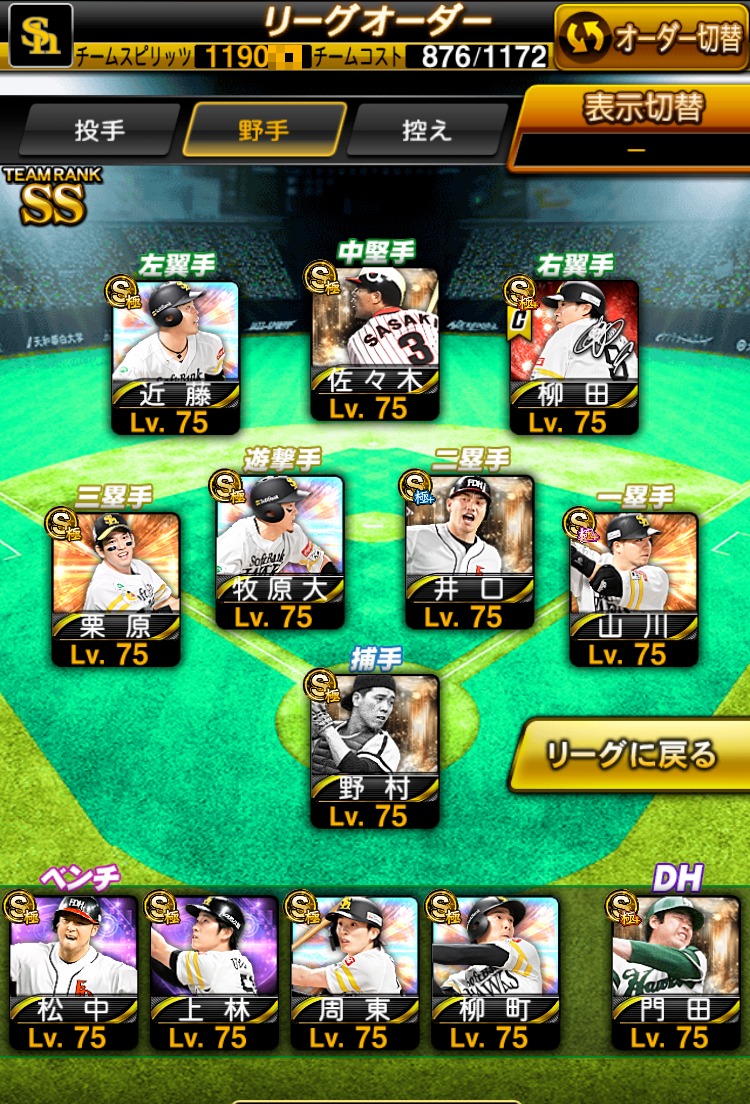Select right fielder 柳田's card
Screen dimensions: 750x1104
click(574, 355)
